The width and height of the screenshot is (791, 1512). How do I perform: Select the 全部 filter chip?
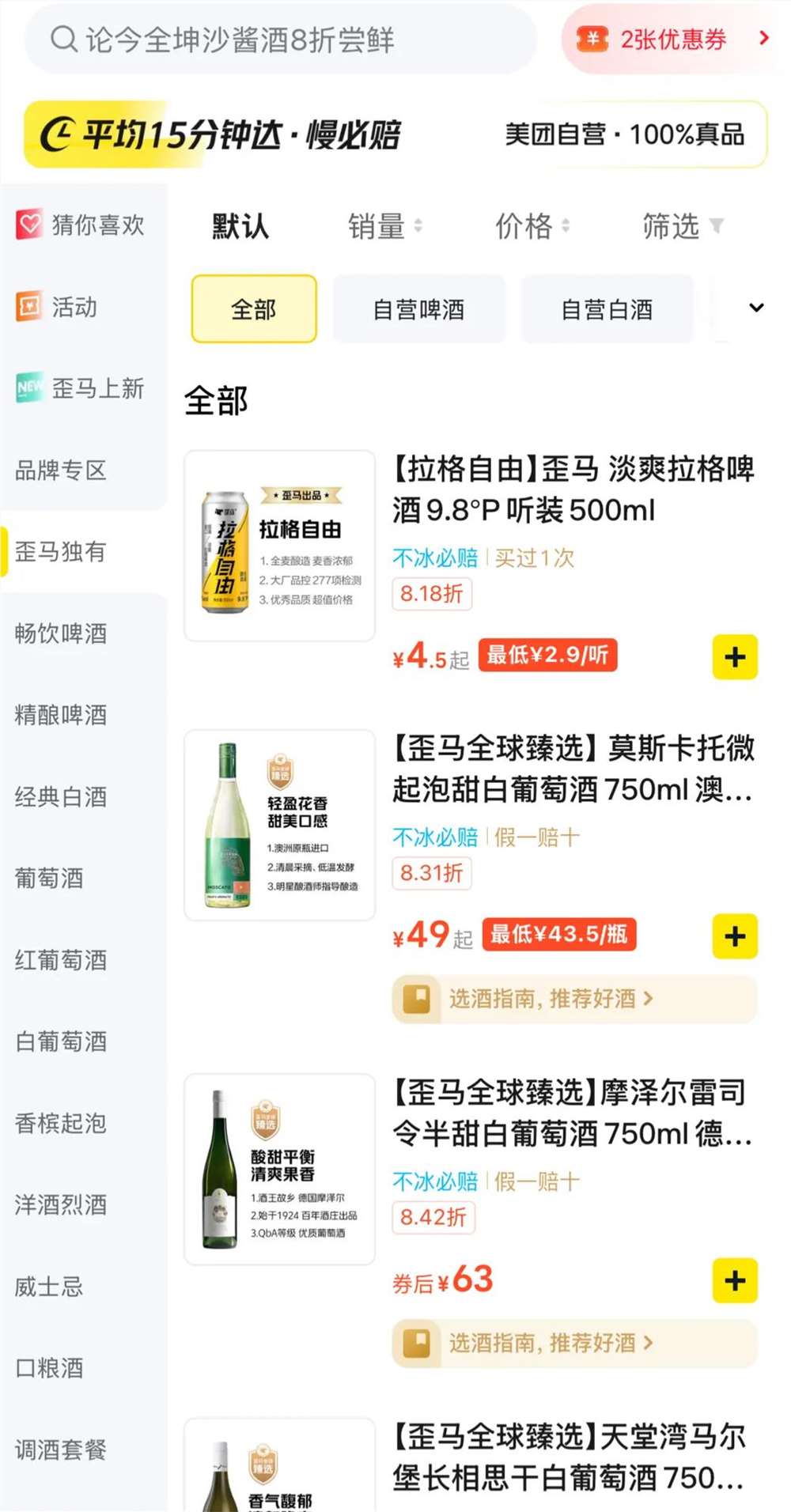tap(252, 309)
